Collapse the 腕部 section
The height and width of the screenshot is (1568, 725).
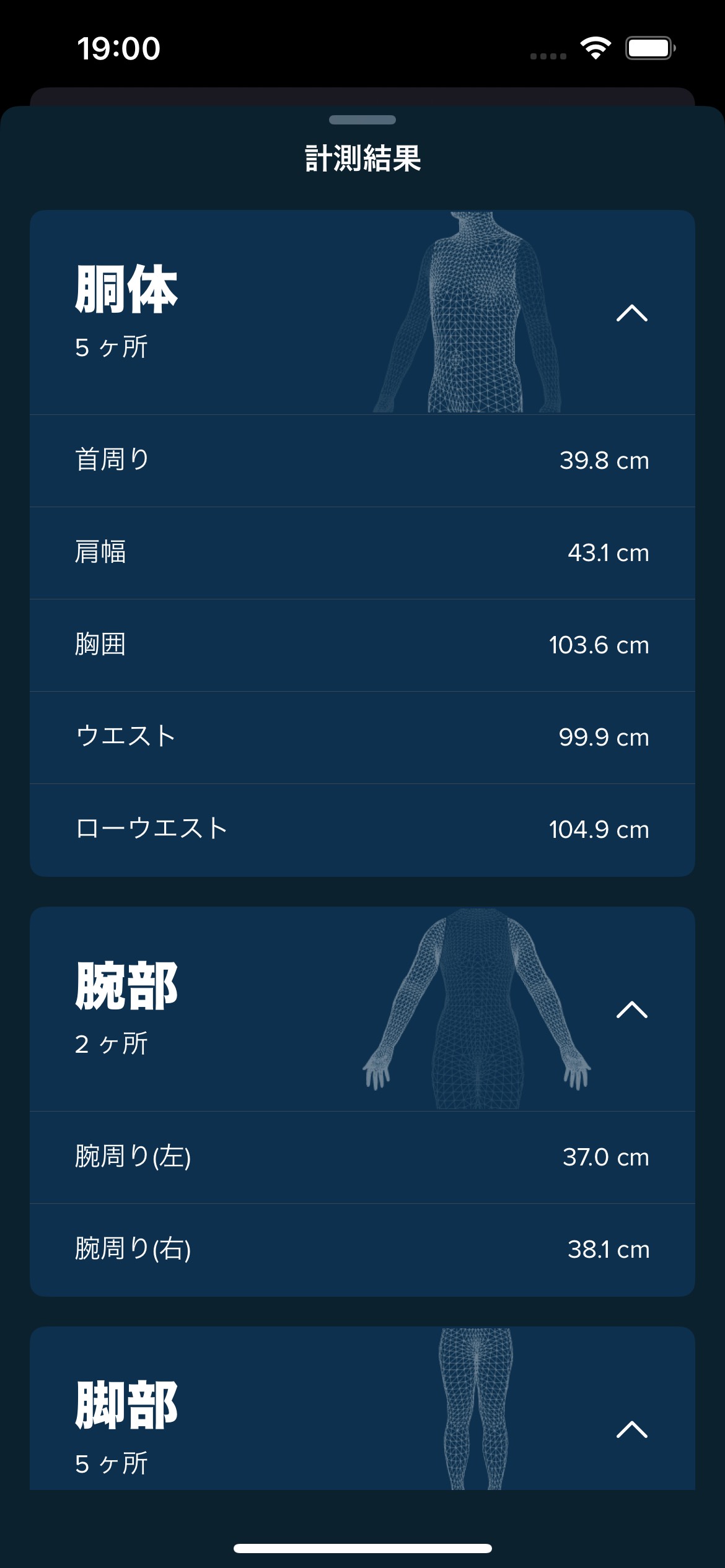631,1009
